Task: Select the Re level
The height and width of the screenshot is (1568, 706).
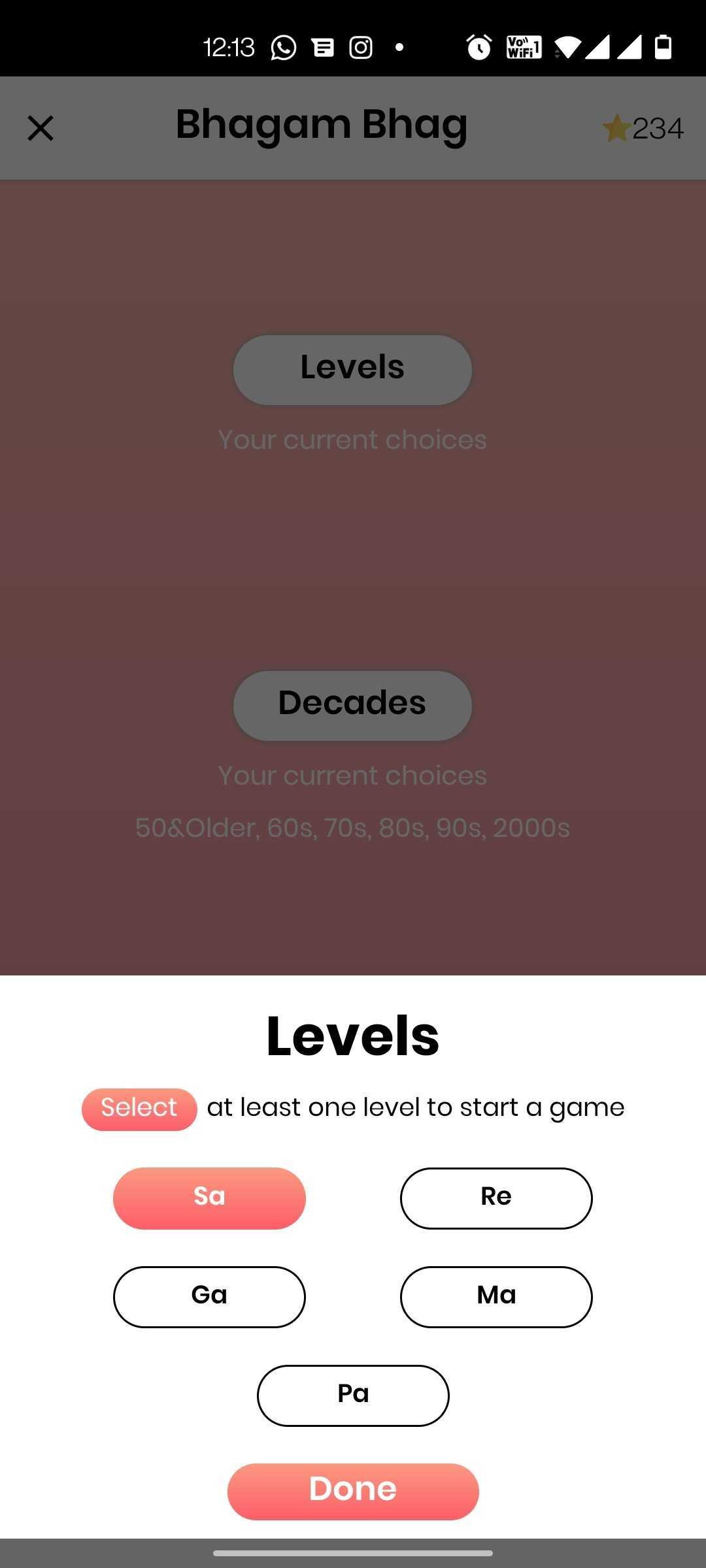Action: click(x=496, y=1198)
